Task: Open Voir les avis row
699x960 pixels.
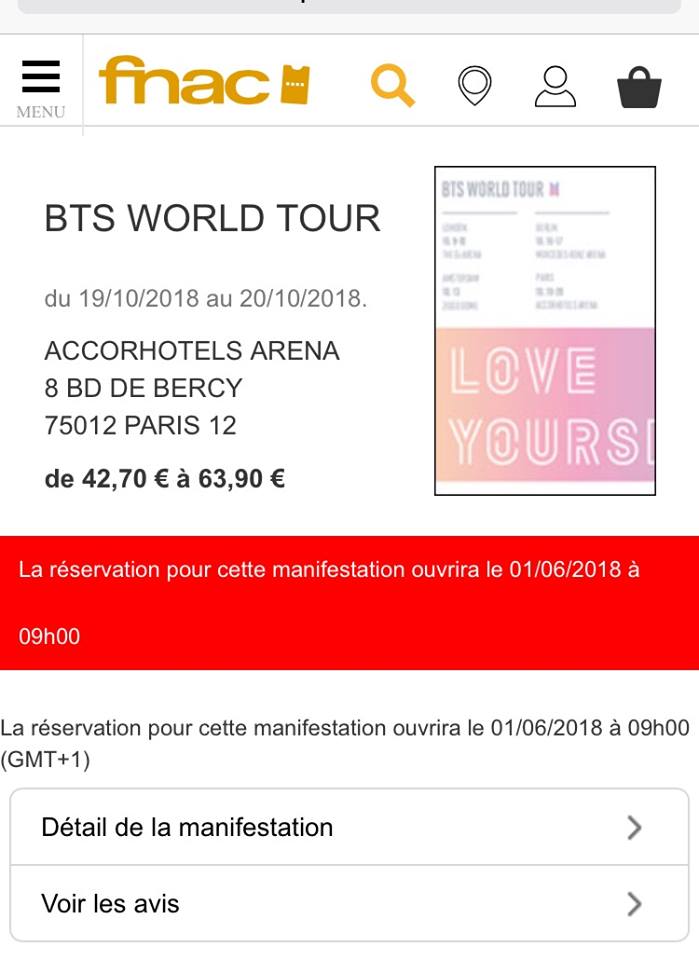Action: 349,904
